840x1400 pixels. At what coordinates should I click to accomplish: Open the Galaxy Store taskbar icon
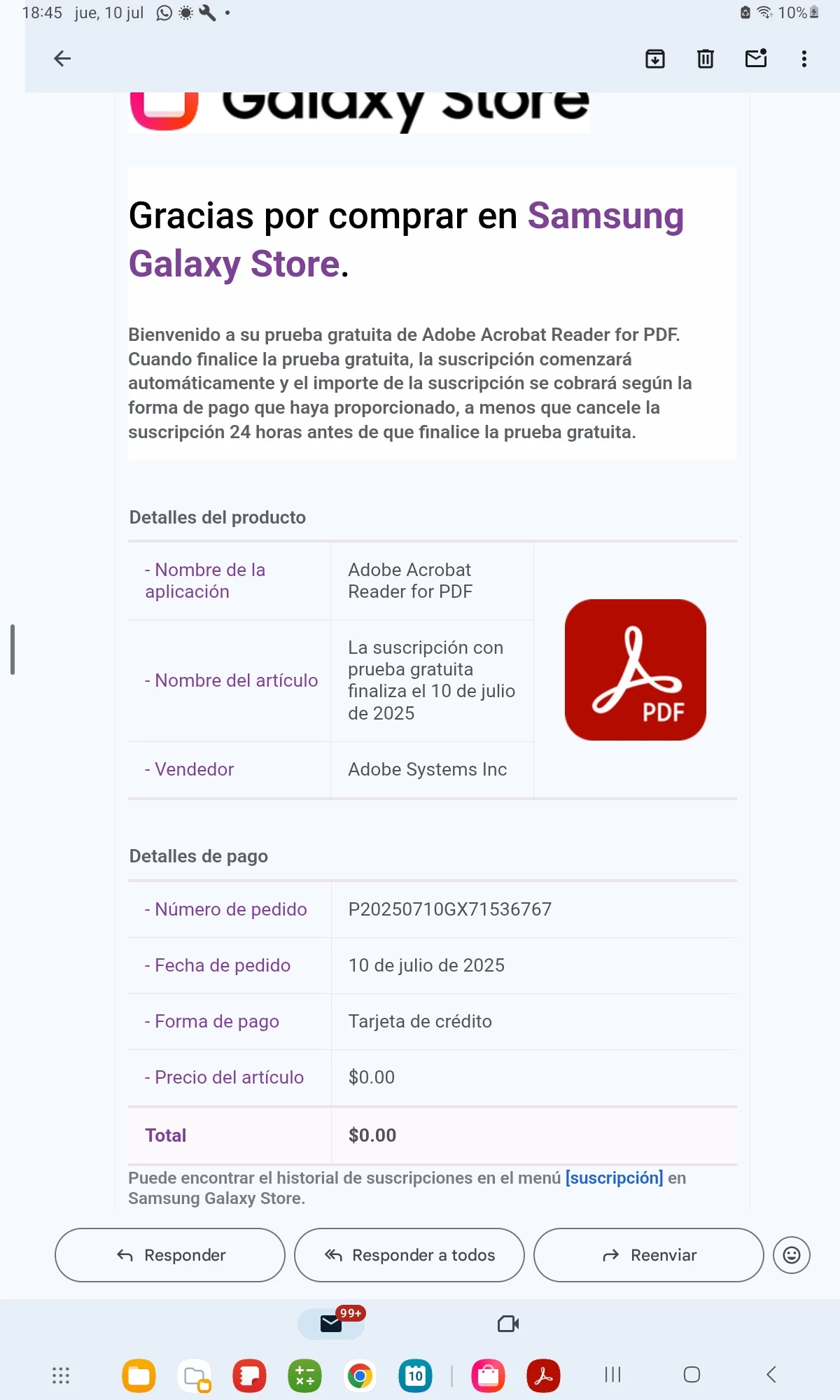[488, 1376]
